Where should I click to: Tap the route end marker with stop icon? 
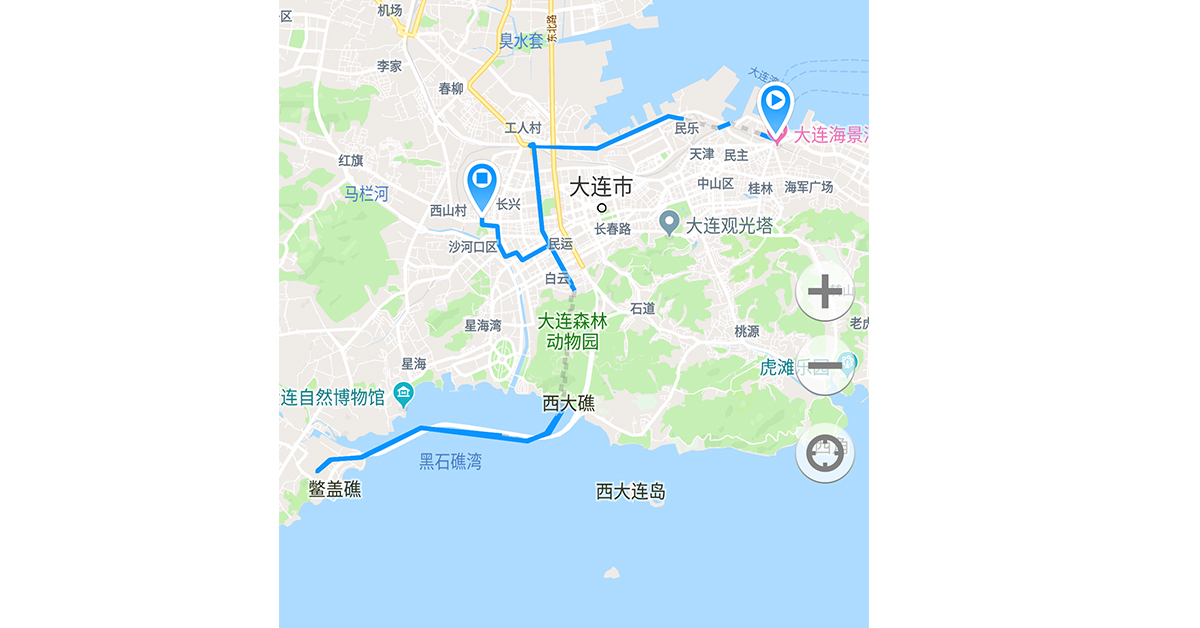point(482,184)
